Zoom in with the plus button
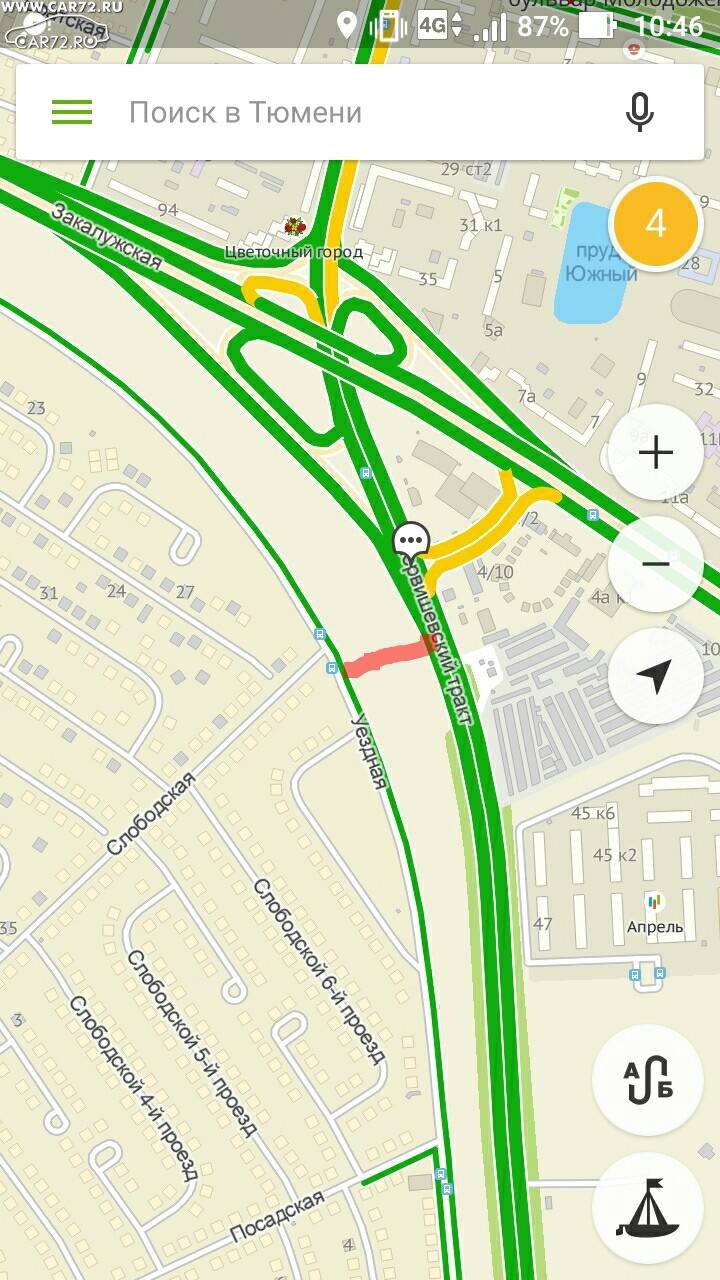Image resolution: width=720 pixels, height=1280 pixels. [656, 453]
